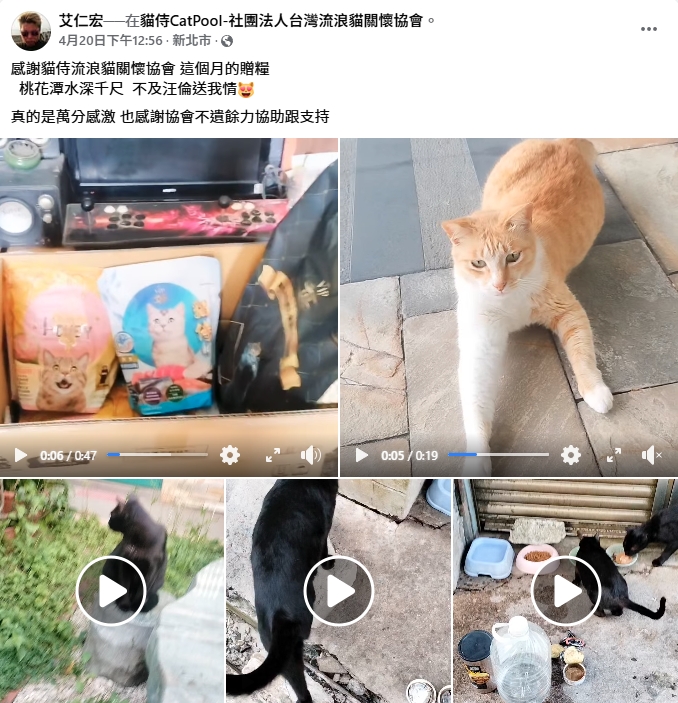This screenshot has width=678, height=703.
Task: Open 艾仁宏's profile picture
Action: click(31, 31)
